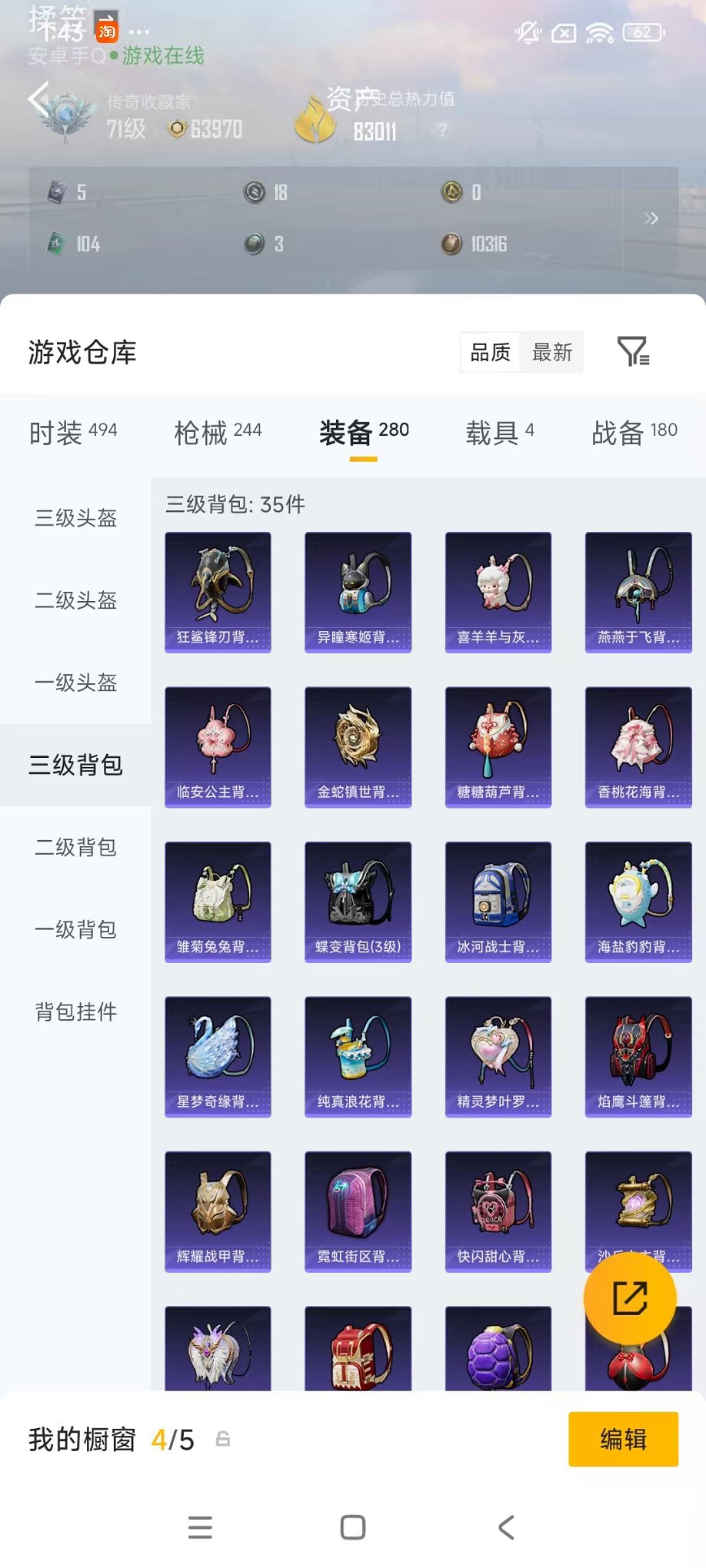This screenshot has width=706, height=1568.
Task: Switch sorting to 最新
Action: coord(552,352)
